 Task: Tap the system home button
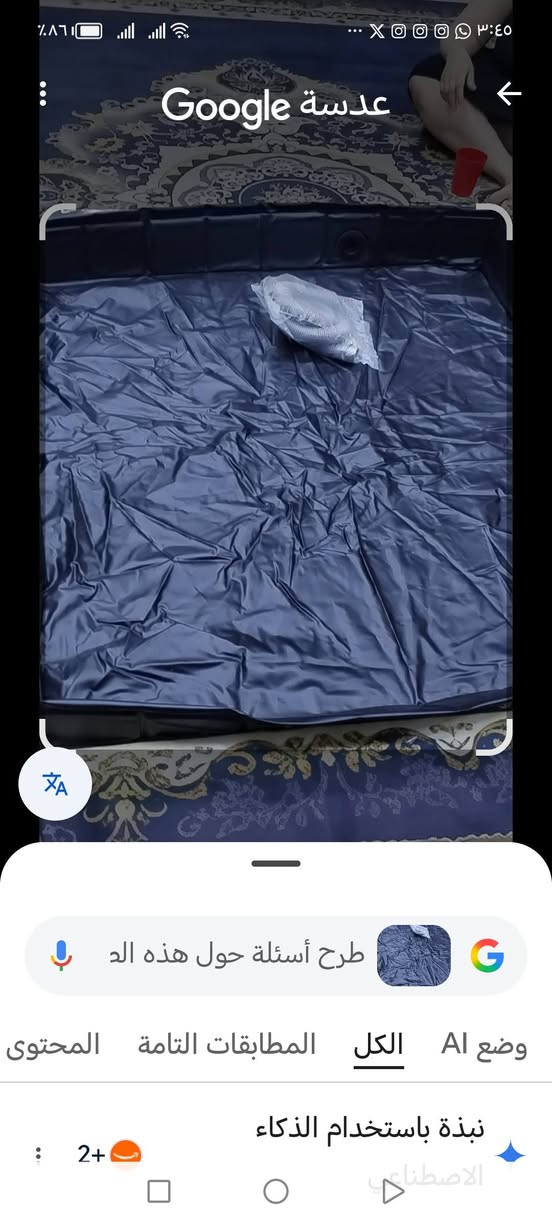[276, 1191]
